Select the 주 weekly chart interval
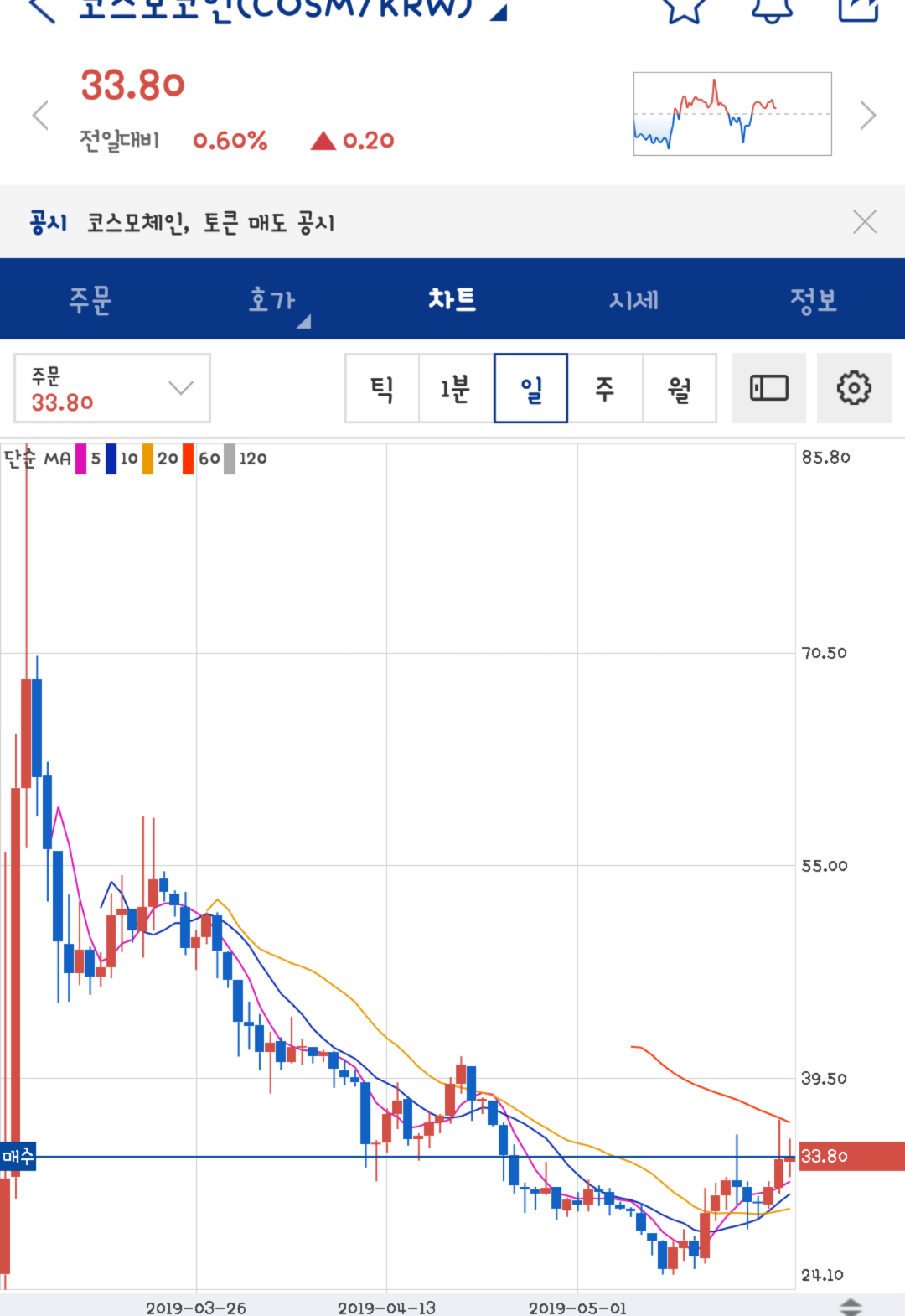905x1316 pixels. (605, 388)
